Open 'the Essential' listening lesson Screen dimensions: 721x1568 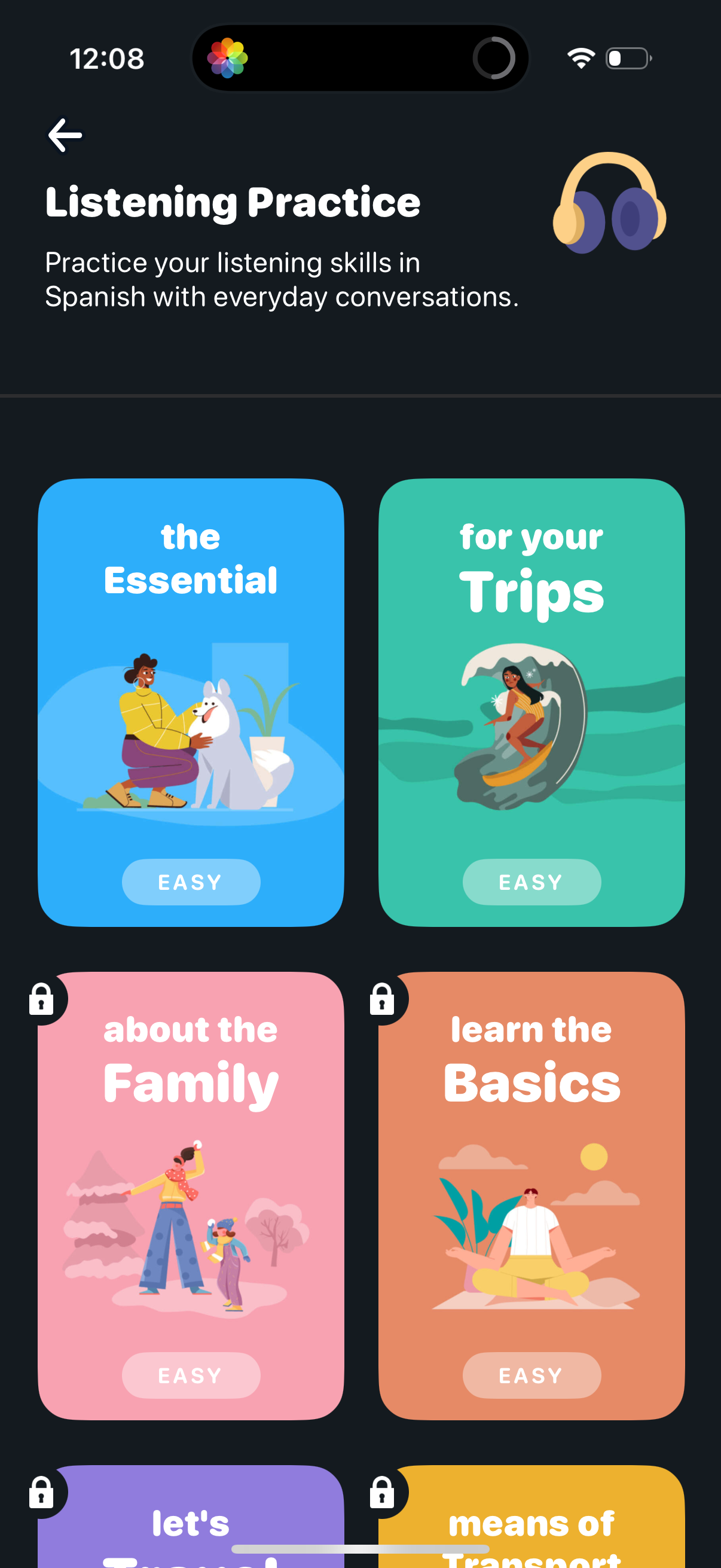coord(191,702)
